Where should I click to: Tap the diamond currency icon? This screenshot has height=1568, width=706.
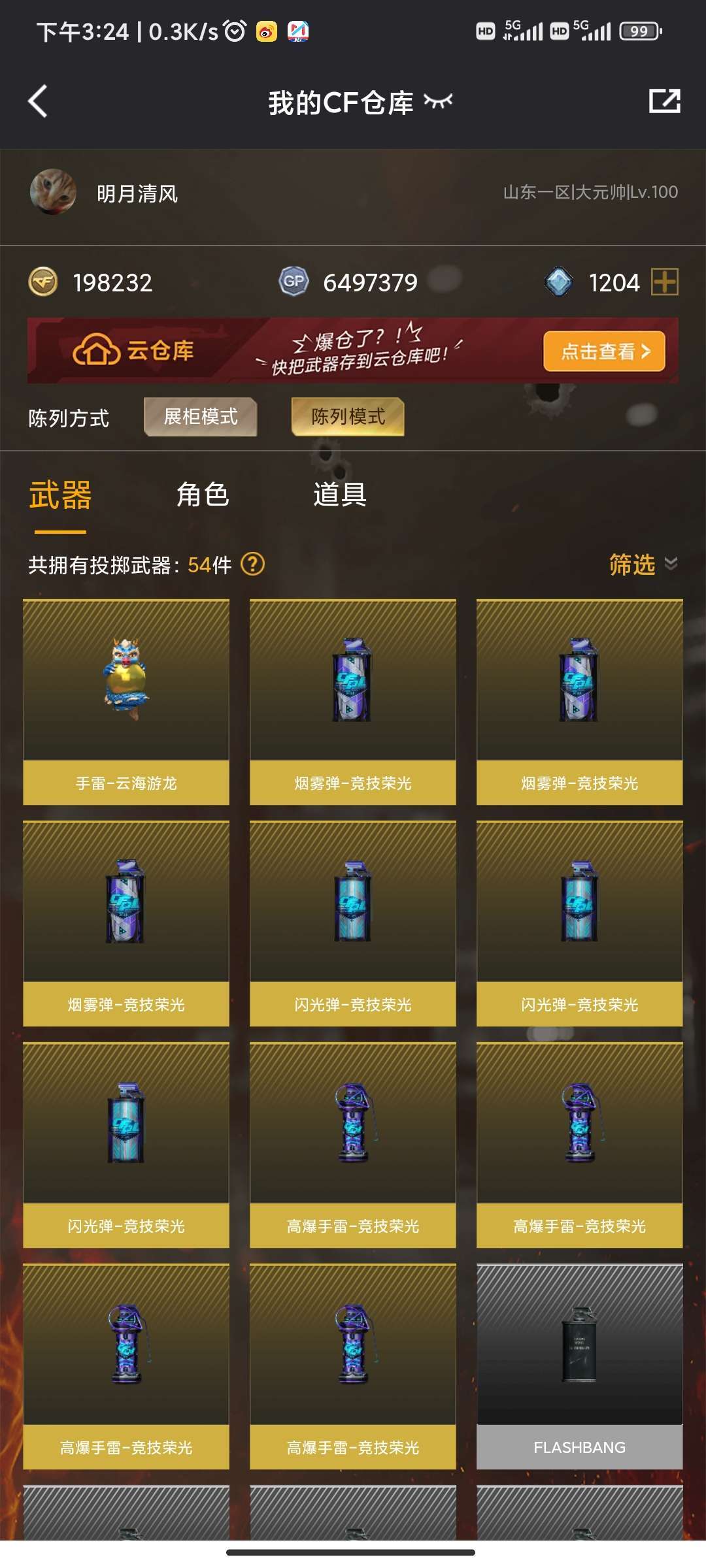click(559, 282)
